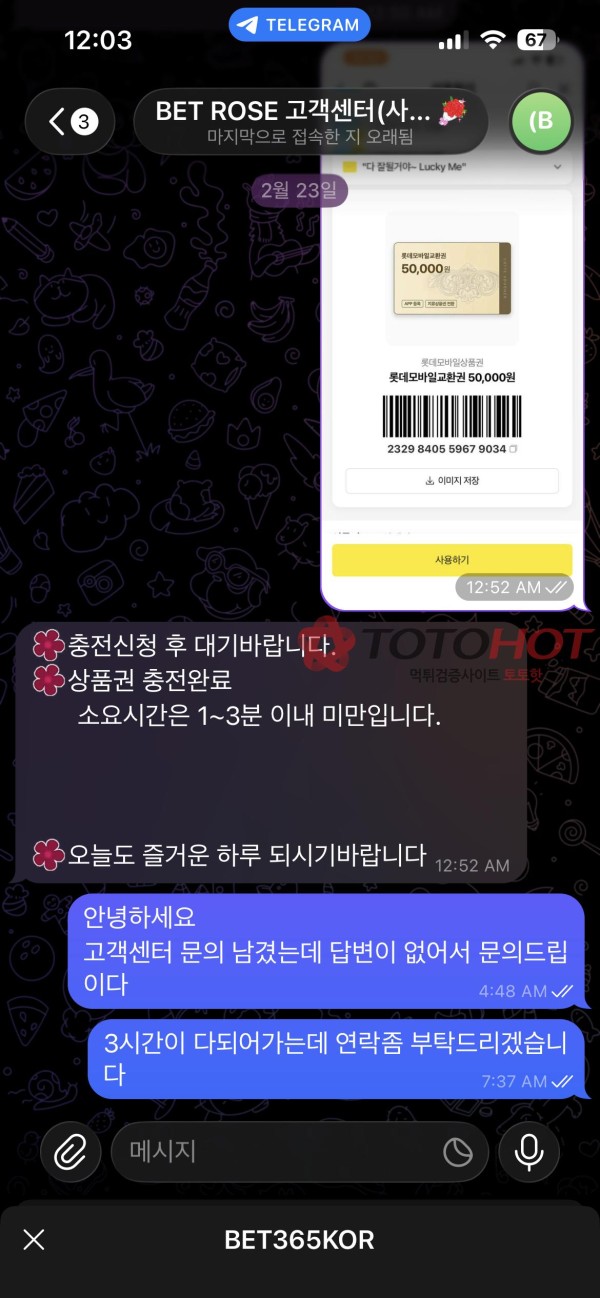
Task: Open BET ROSE 고객센터 chat info header
Action: tap(308, 122)
